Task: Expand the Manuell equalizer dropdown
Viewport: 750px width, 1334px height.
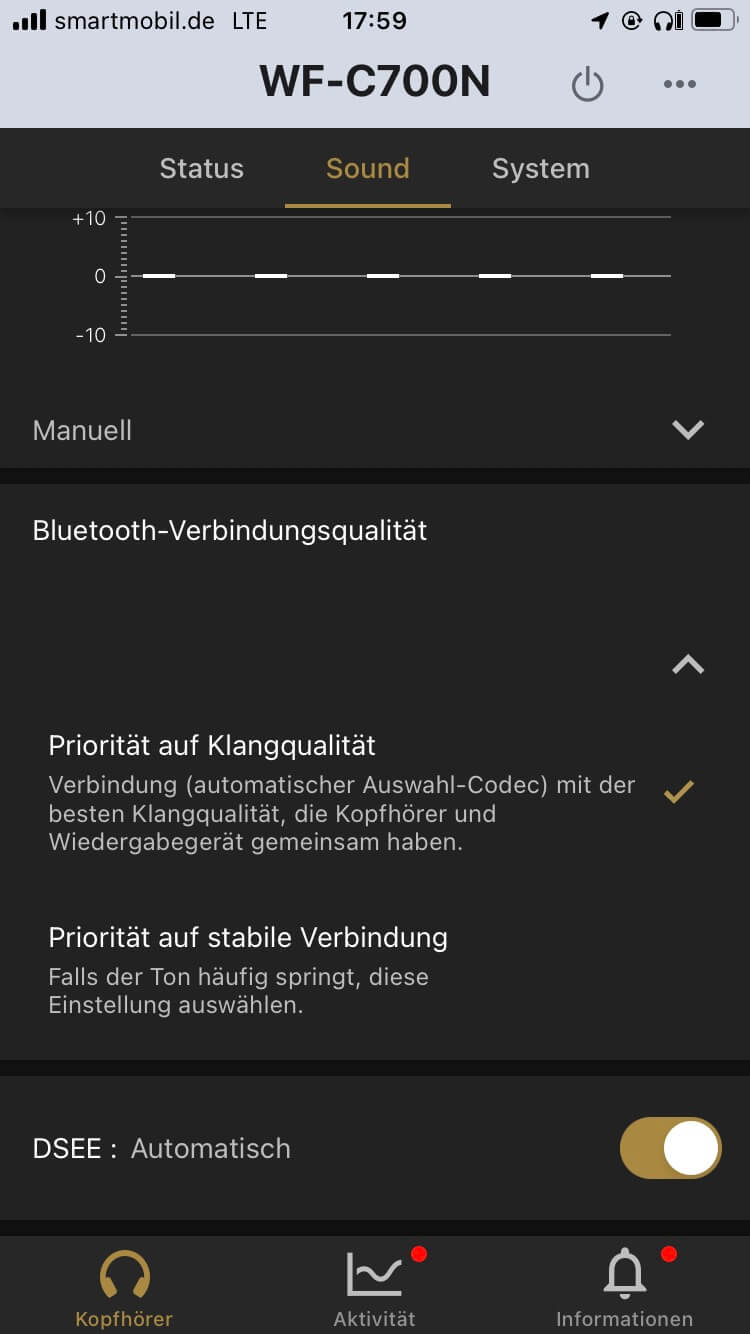Action: point(687,430)
